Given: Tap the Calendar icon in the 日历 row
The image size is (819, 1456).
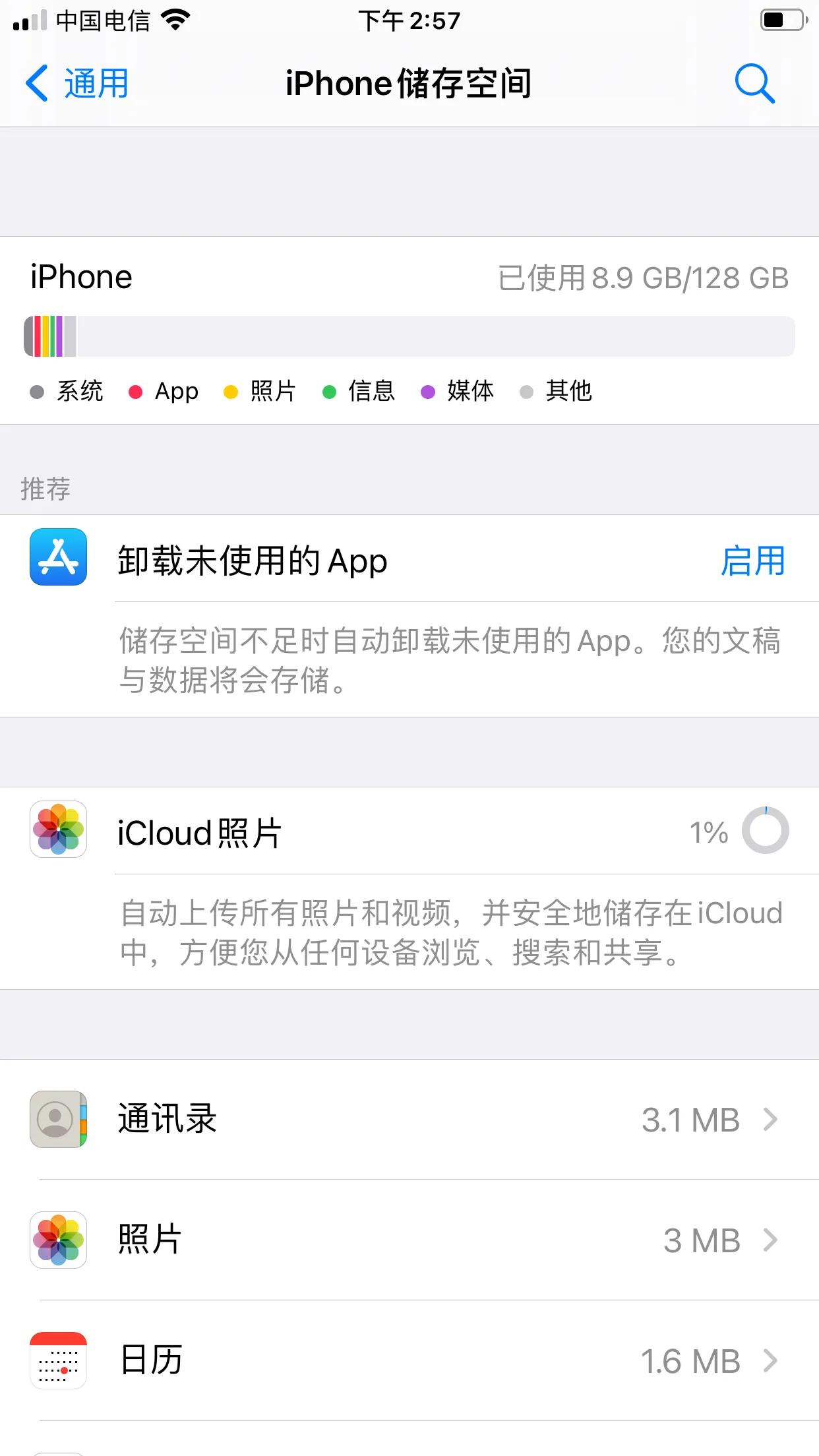Looking at the screenshot, I should click(57, 1360).
